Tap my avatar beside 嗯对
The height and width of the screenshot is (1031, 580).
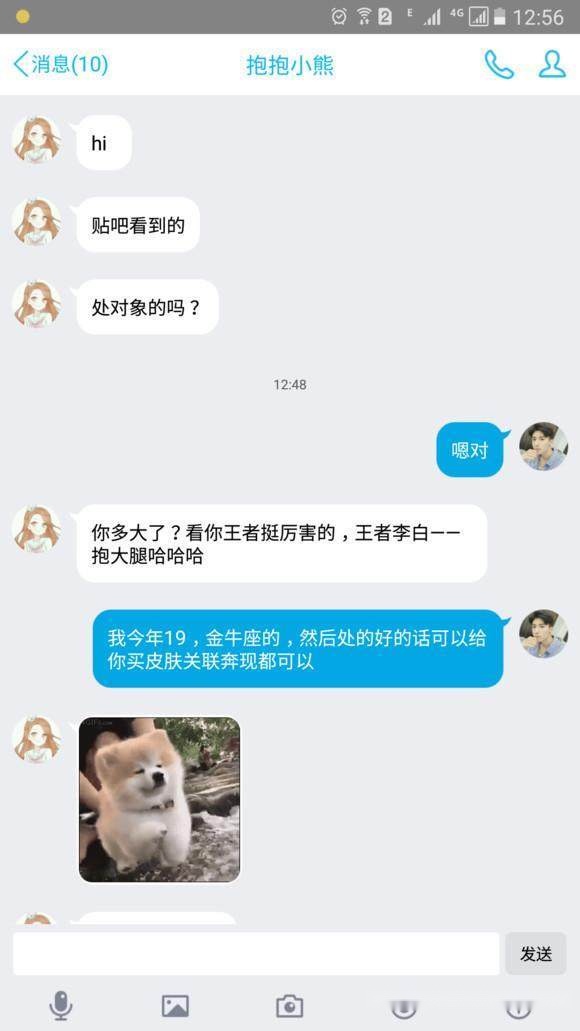[x=543, y=446]
